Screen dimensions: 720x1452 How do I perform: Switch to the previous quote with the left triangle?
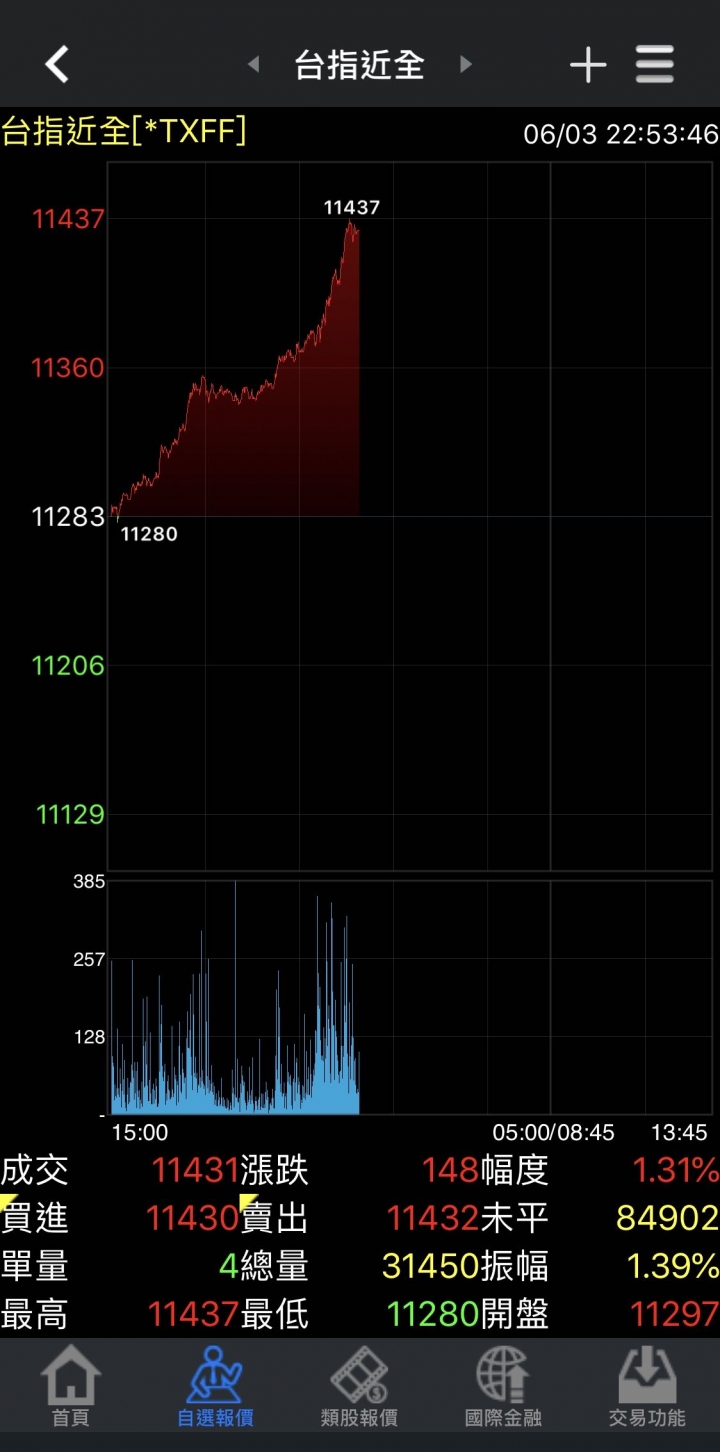pyautogui.click(x=254, y=65)
